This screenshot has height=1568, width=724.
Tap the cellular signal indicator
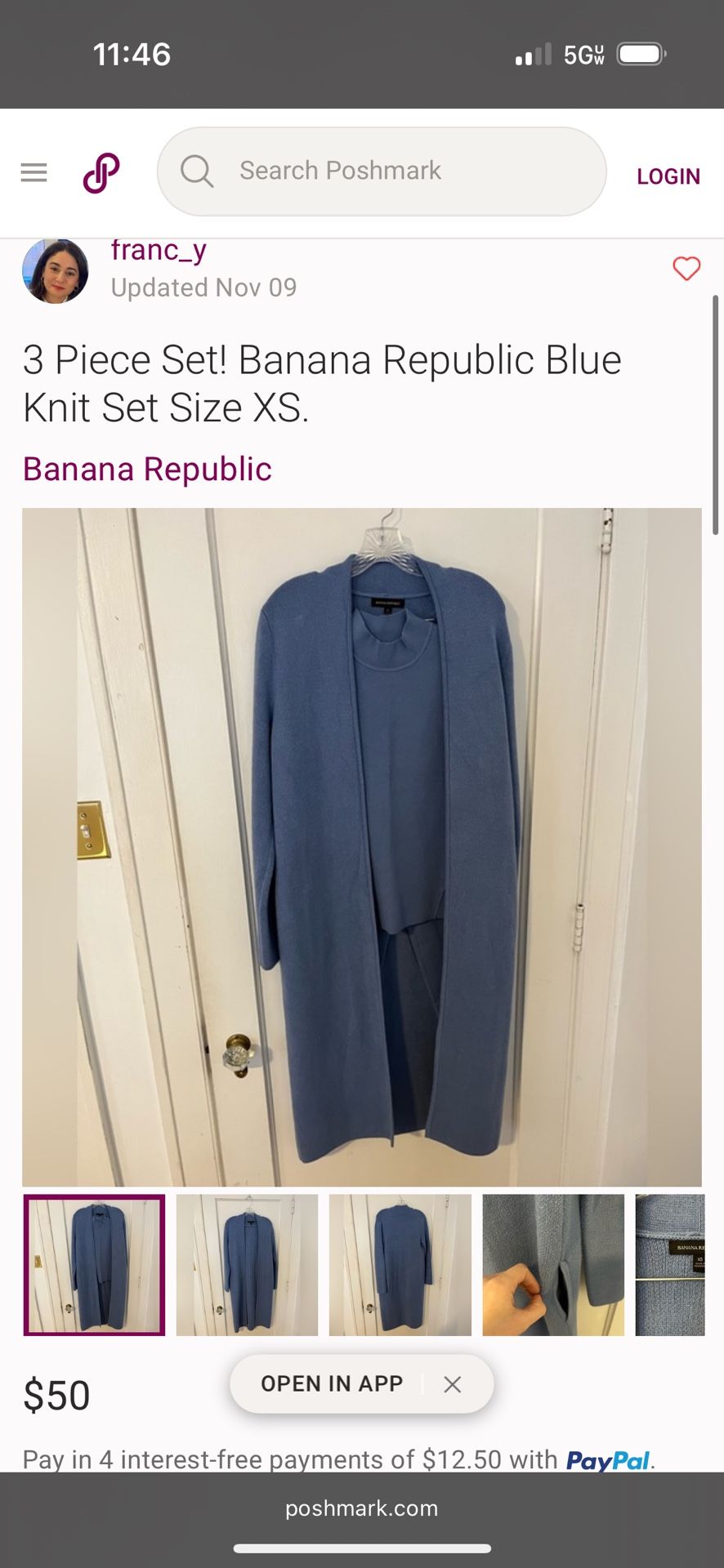532,52
